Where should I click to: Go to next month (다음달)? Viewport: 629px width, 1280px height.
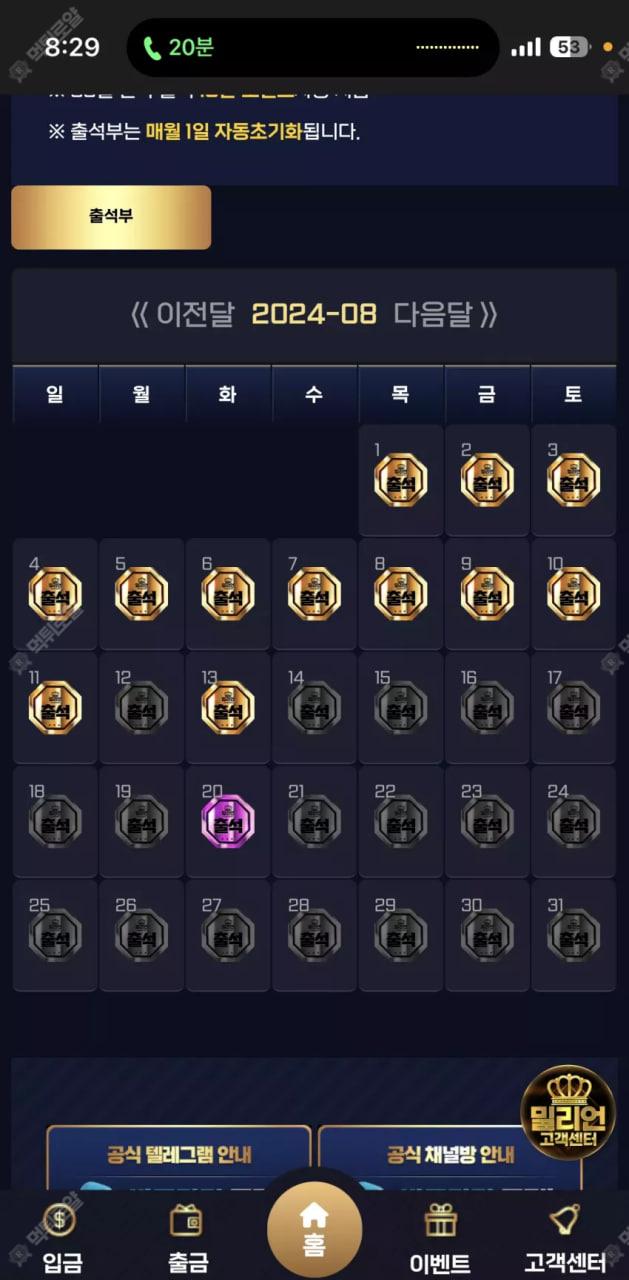(x=445, y=315)
